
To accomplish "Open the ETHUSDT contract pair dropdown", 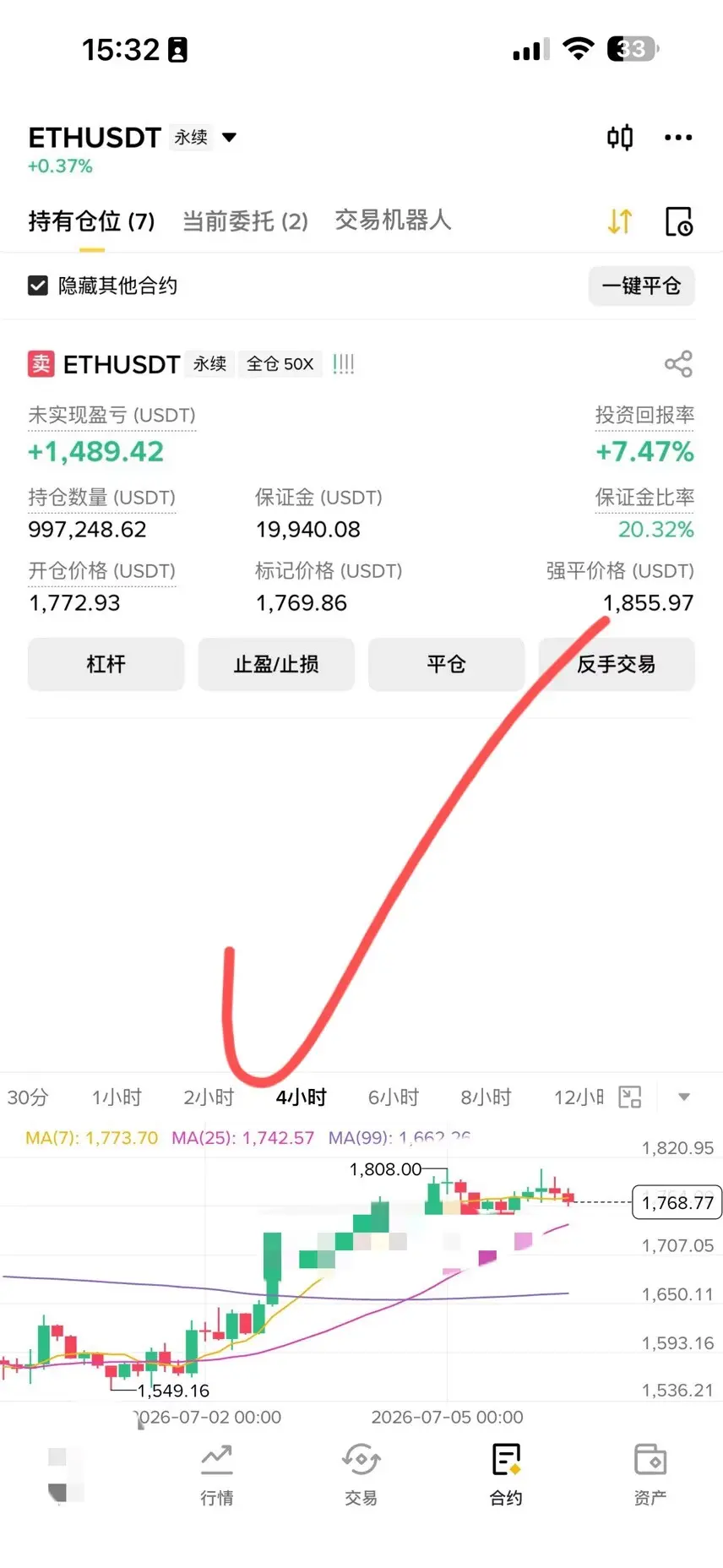I will [x=229, y=137].
